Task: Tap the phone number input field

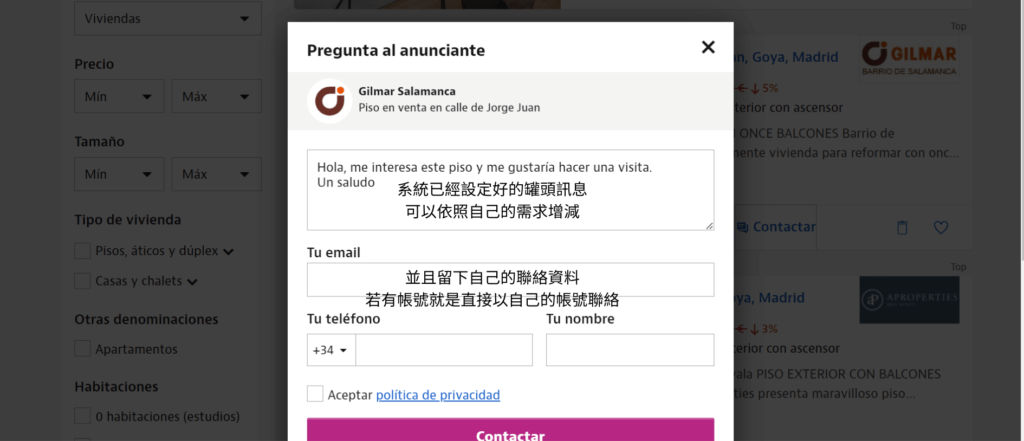Action: pyautogui.click(x=444, y=350)
